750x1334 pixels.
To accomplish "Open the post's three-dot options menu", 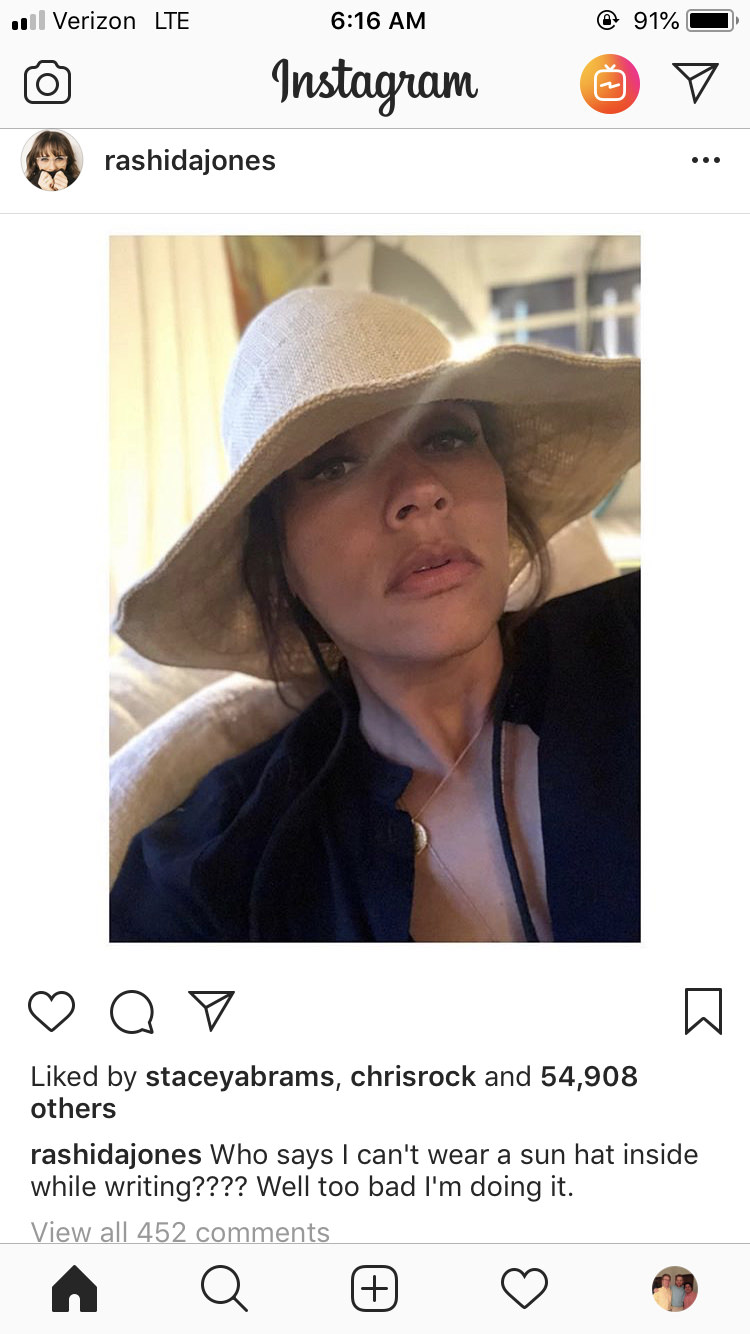I will pyautogui.click(x=705, y=160).
